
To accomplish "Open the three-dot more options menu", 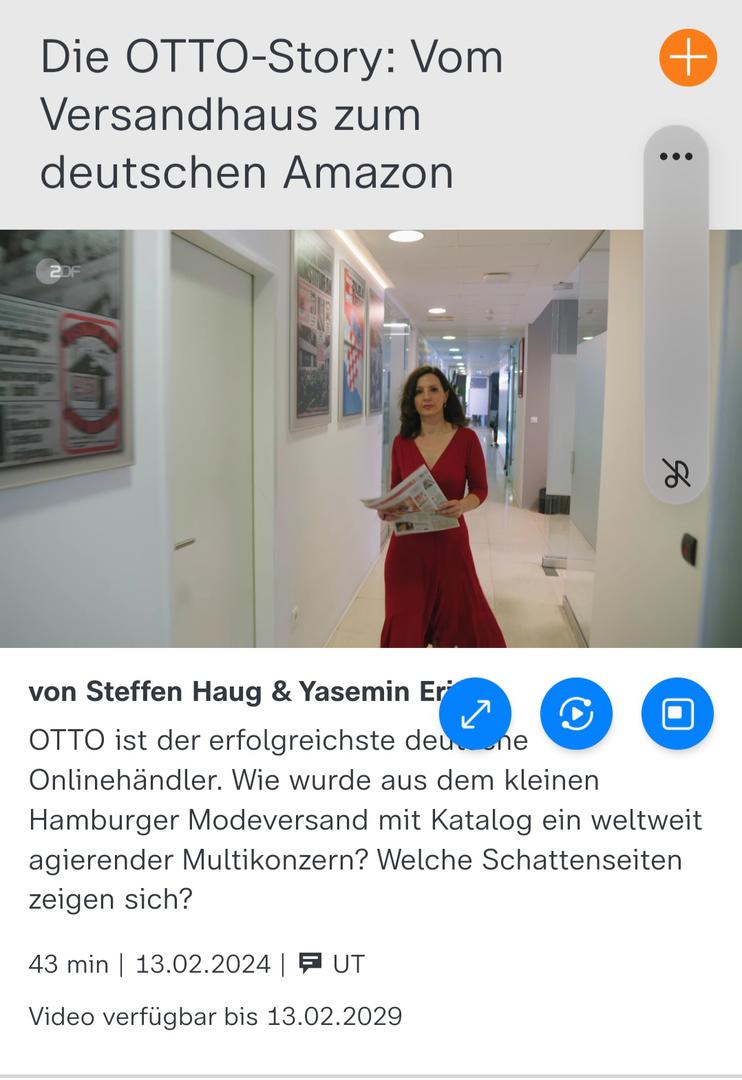I will tap(676, 156).
